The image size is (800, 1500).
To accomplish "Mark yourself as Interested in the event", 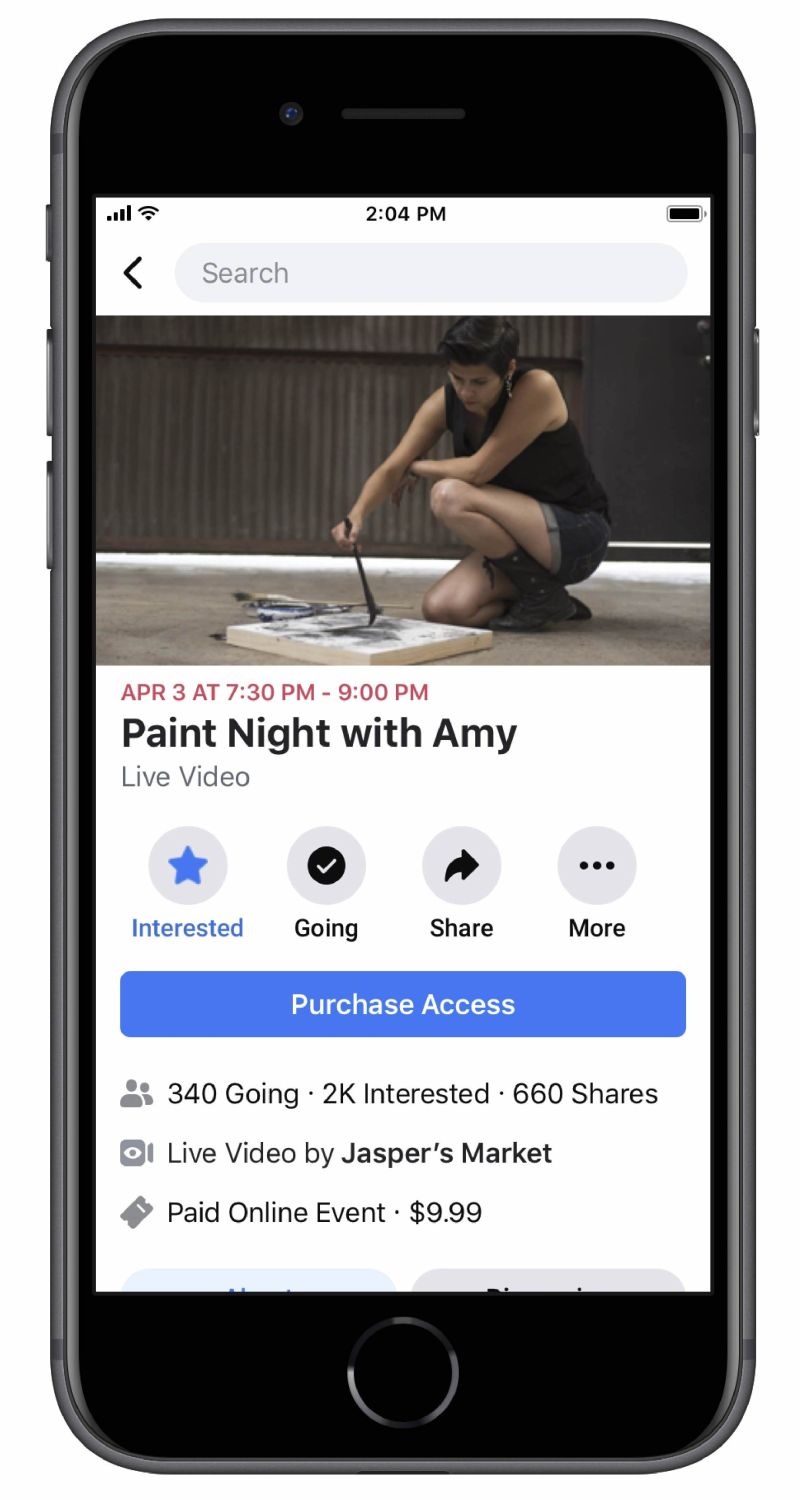I will [188, 866].
